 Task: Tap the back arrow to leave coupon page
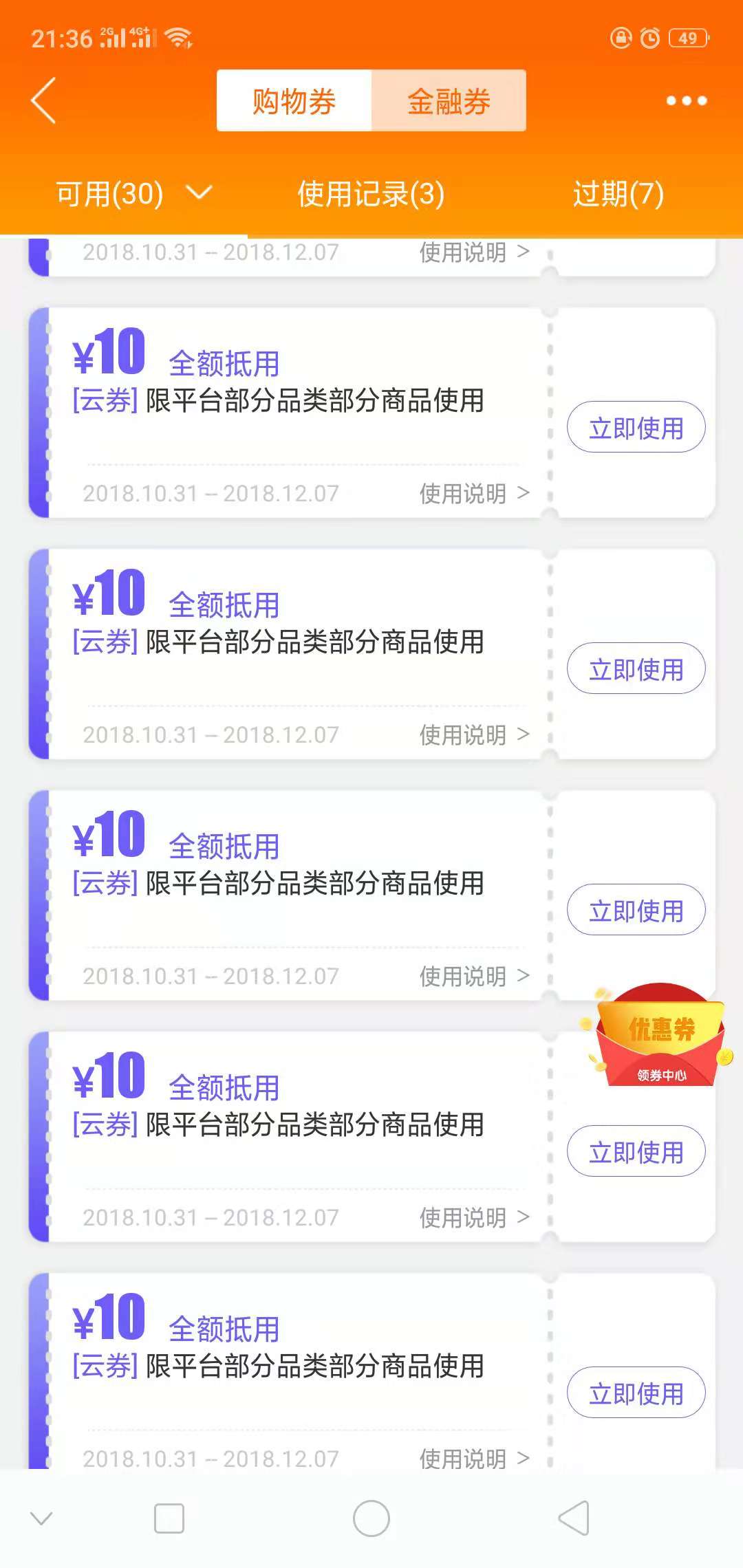43,100
